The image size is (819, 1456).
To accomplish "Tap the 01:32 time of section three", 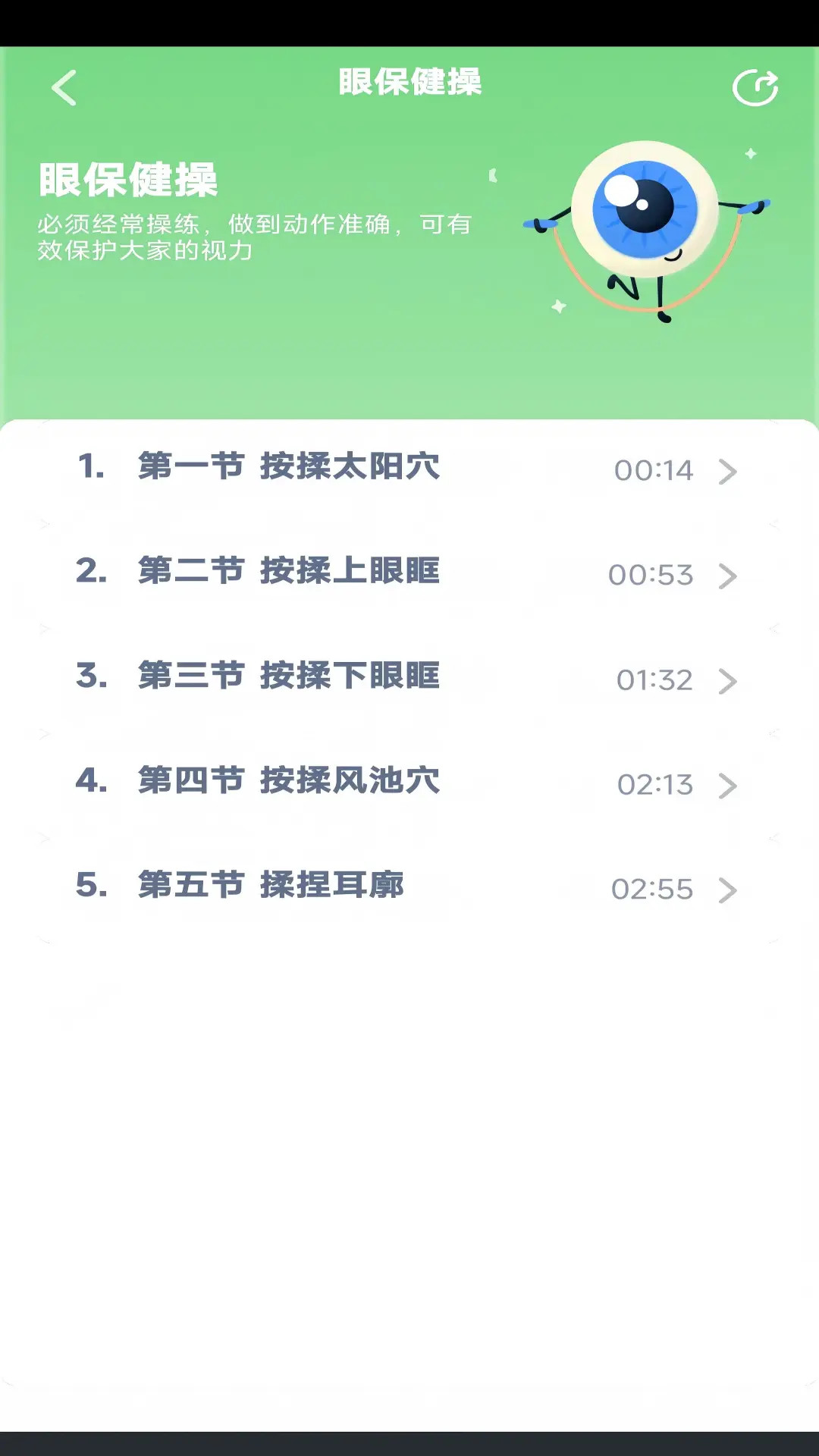I will coord(654,680).
